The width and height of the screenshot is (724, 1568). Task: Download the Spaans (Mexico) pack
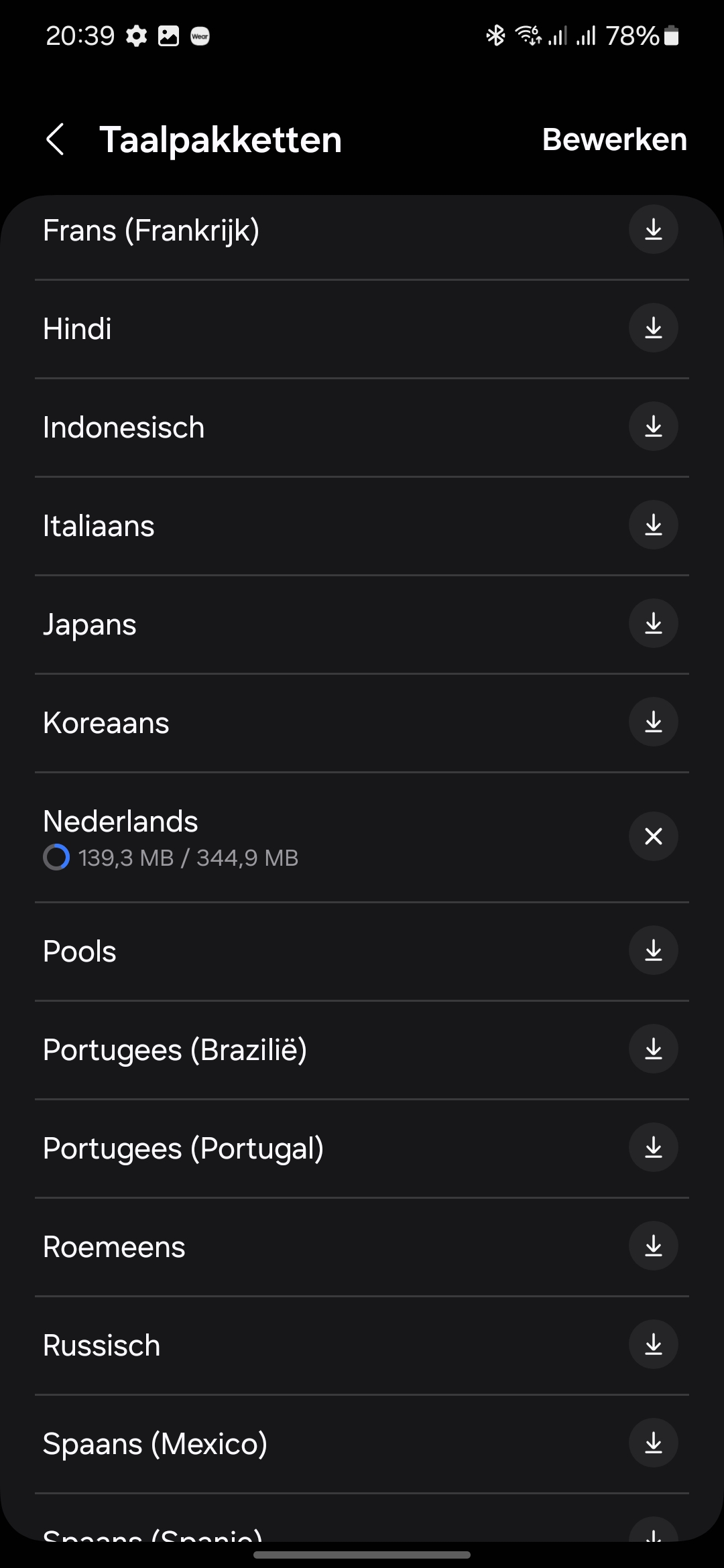pos(654,1443)
